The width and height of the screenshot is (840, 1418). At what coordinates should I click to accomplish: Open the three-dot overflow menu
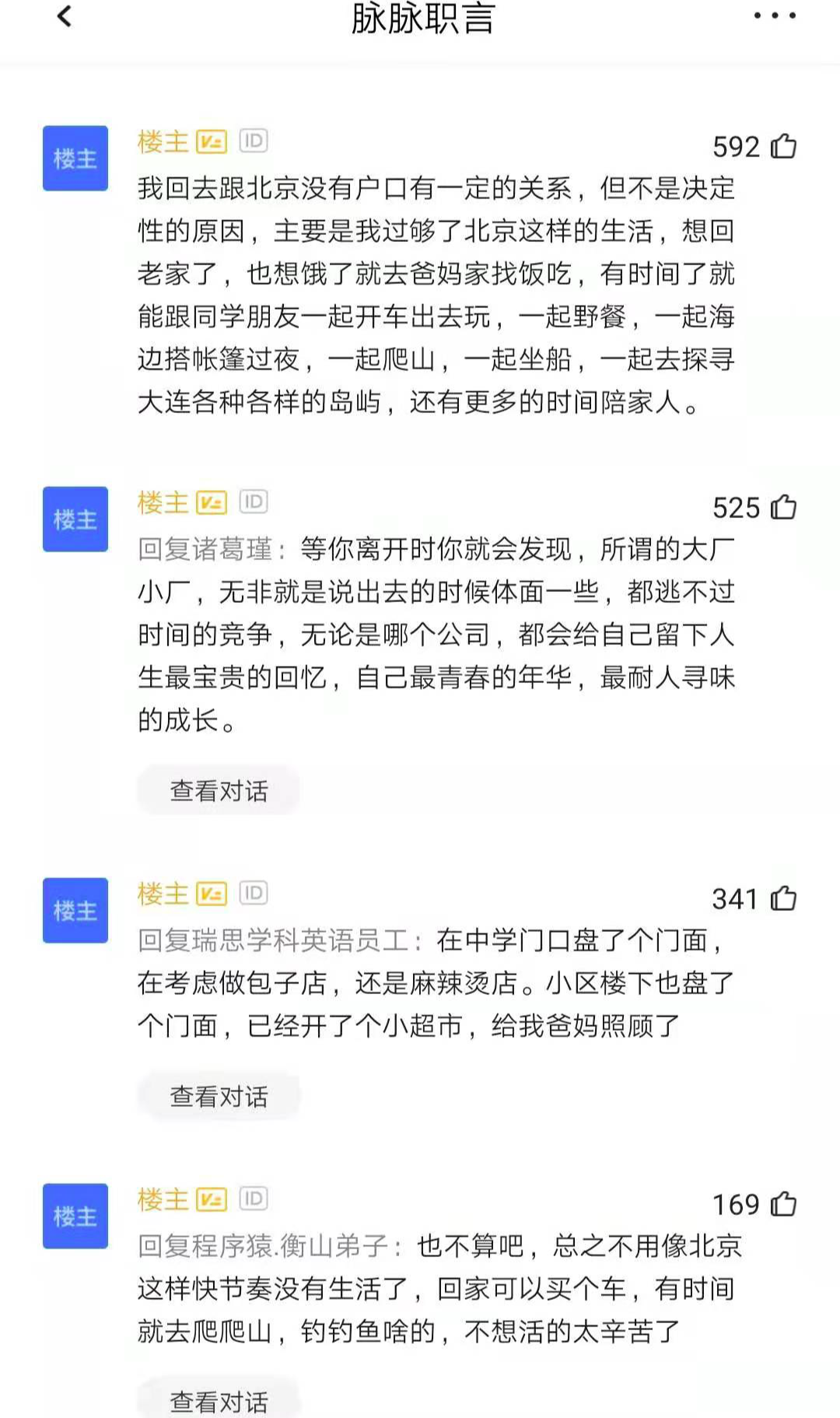tap(775, 16)
